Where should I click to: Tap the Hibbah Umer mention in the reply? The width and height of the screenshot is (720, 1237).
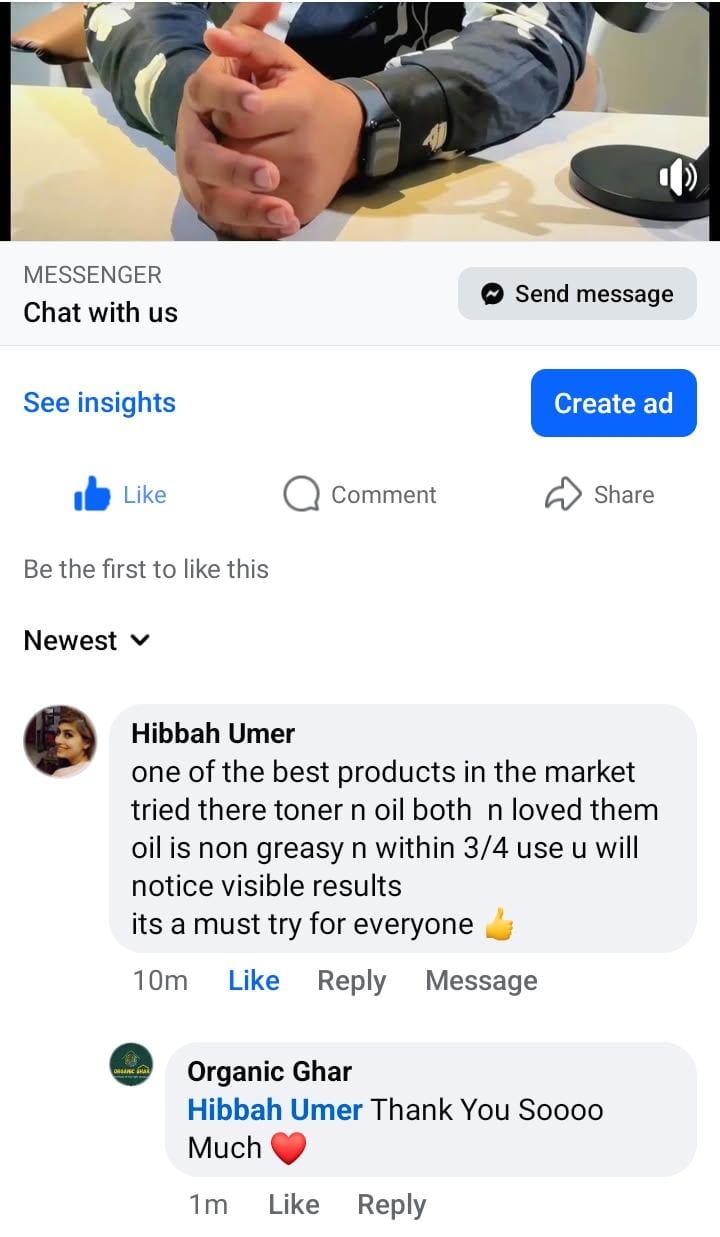tap(275, 1110)
